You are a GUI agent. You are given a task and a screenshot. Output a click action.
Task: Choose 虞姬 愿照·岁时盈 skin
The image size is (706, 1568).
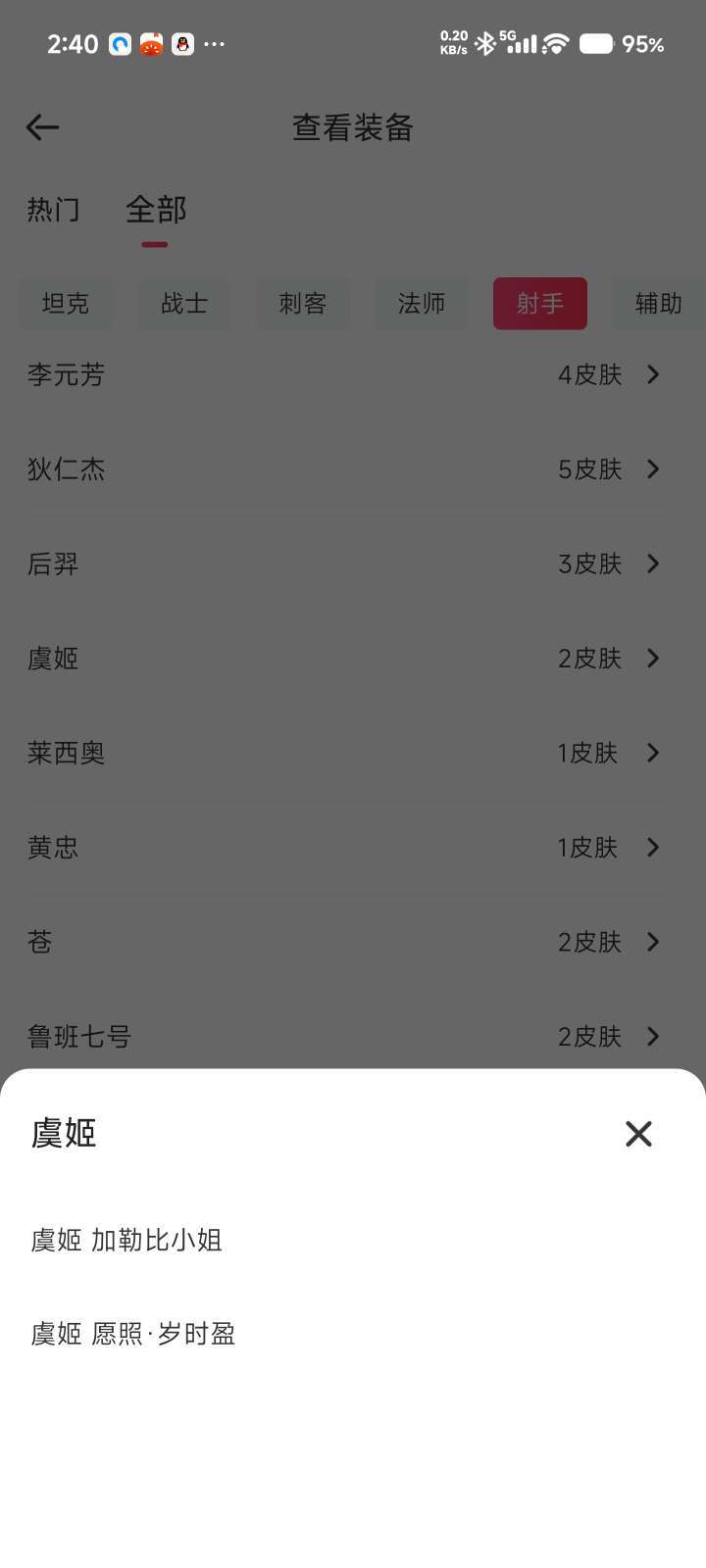(133, 1334)
